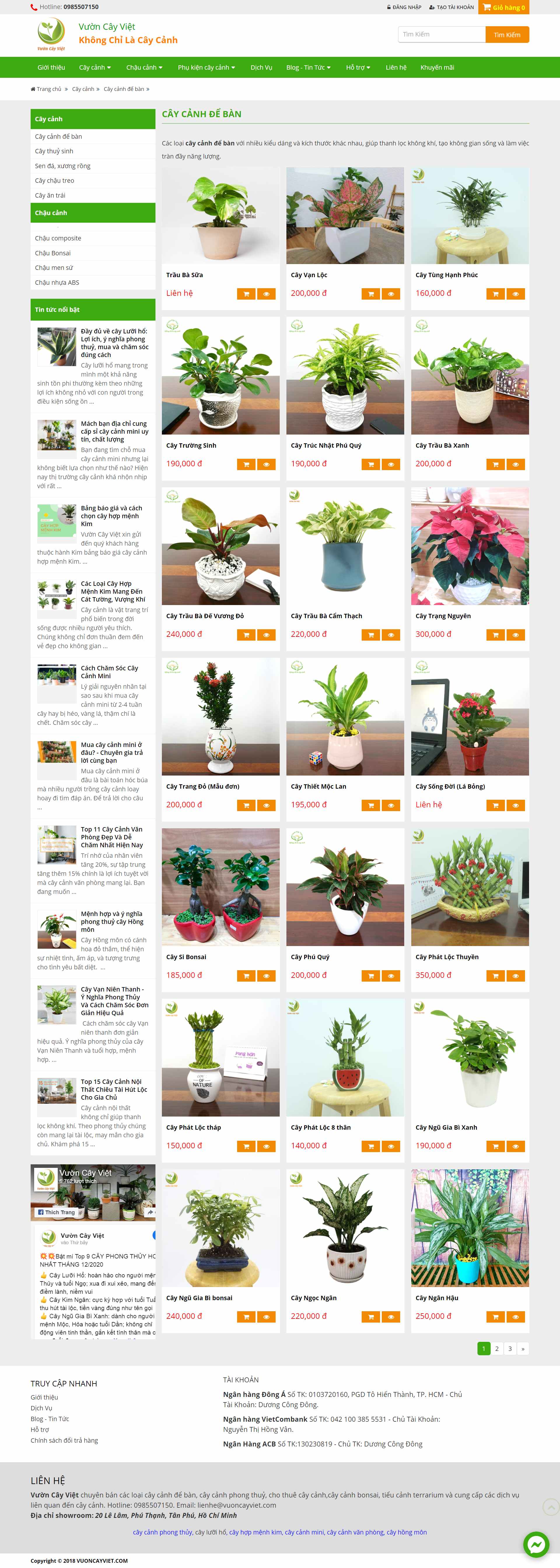
Task: Open Liên hệ in the navigation bar
Action: (395, 68)
